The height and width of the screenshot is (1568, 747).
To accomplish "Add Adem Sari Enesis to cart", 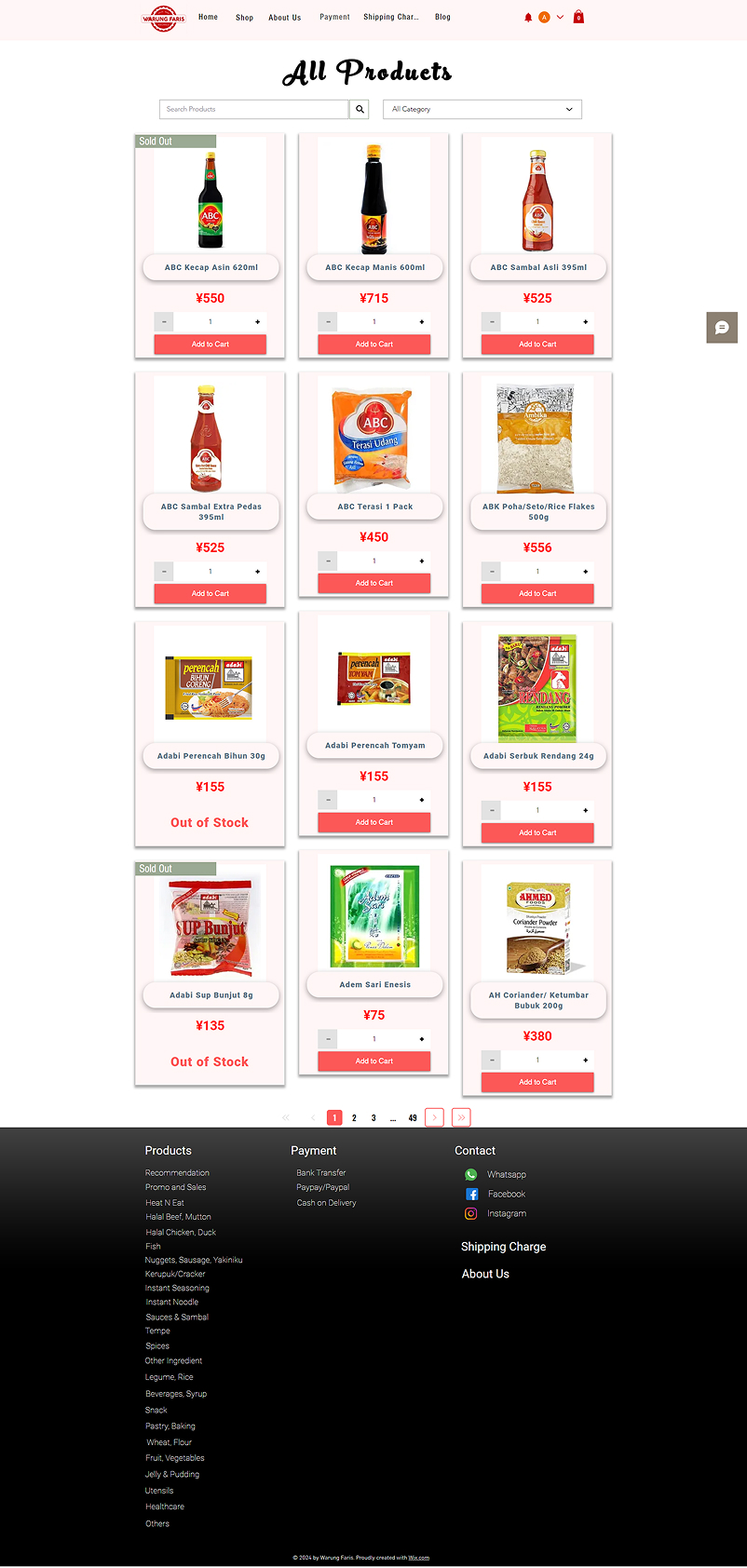I will coord(373,1061).
